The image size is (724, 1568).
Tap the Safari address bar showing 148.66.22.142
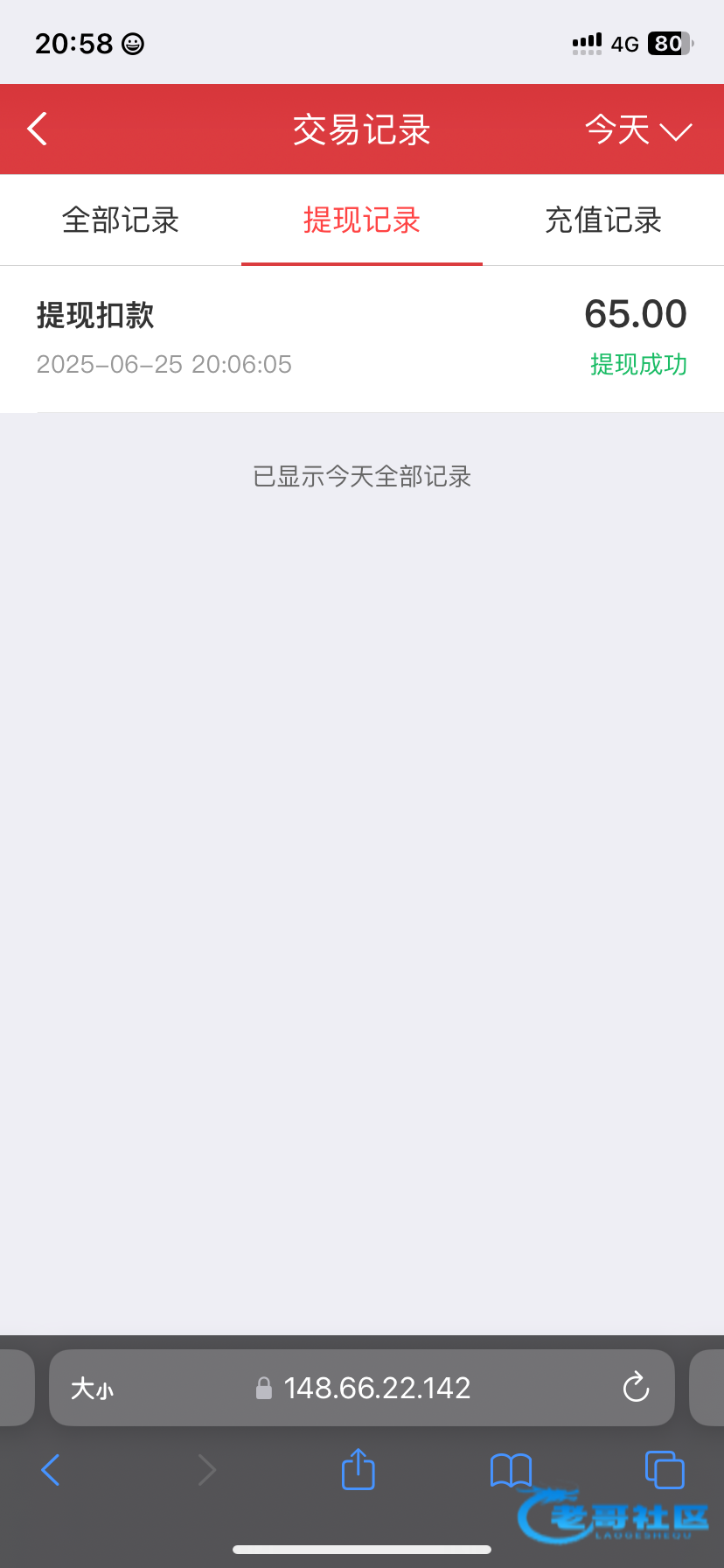[x=362, y=1388]
